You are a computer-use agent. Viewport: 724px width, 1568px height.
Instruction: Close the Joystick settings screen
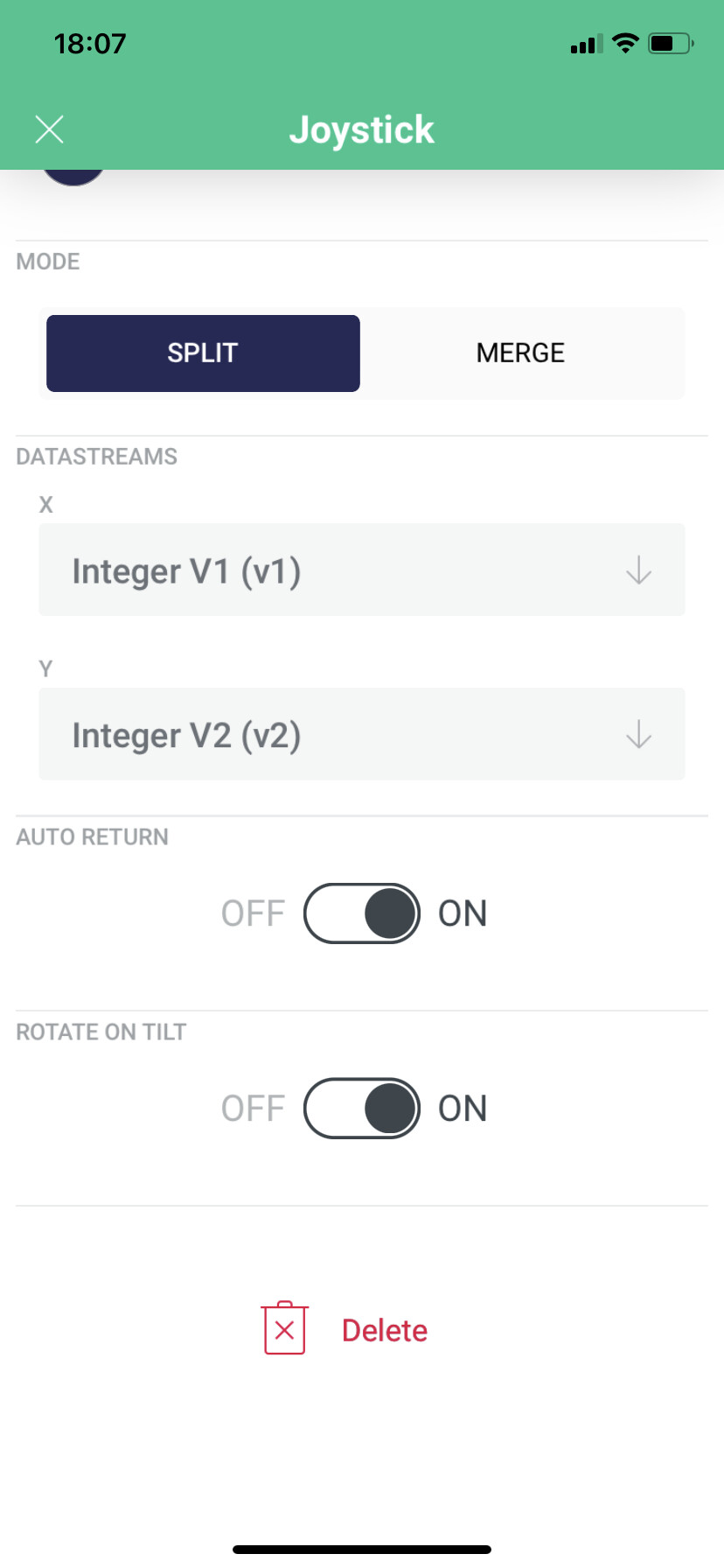pyautogui.click(x=50, y=129)
